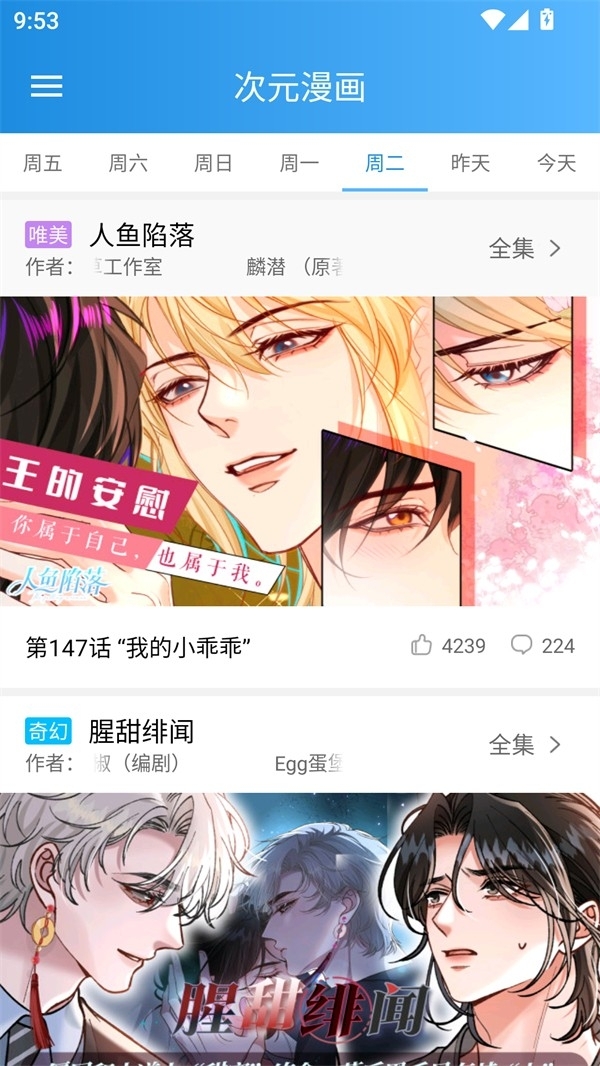The width and height of the screenshot is (600, 1066).
Task: Open the hamburger drawer menu
Action: 47,86
